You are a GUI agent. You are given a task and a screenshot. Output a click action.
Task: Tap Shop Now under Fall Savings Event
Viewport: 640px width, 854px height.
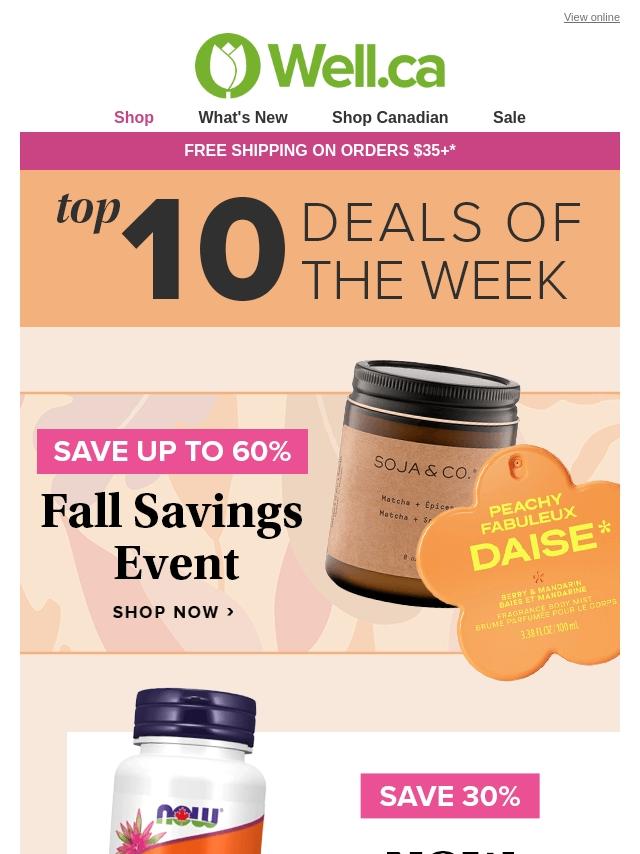173,612
